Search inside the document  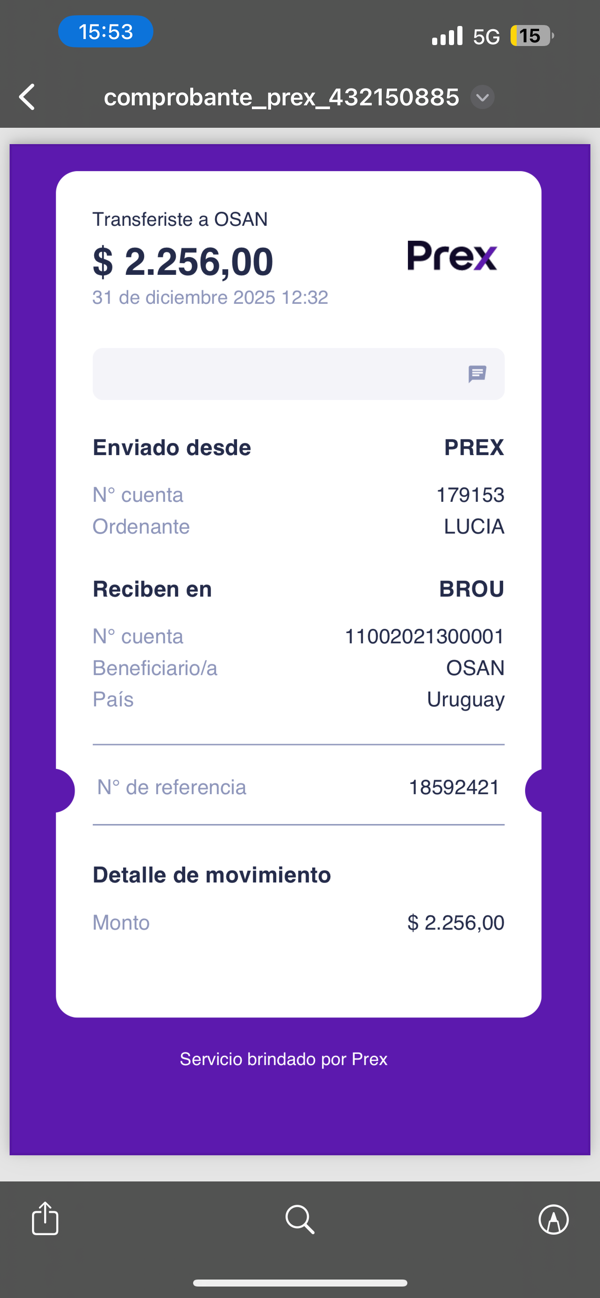tap(299, 1219)
